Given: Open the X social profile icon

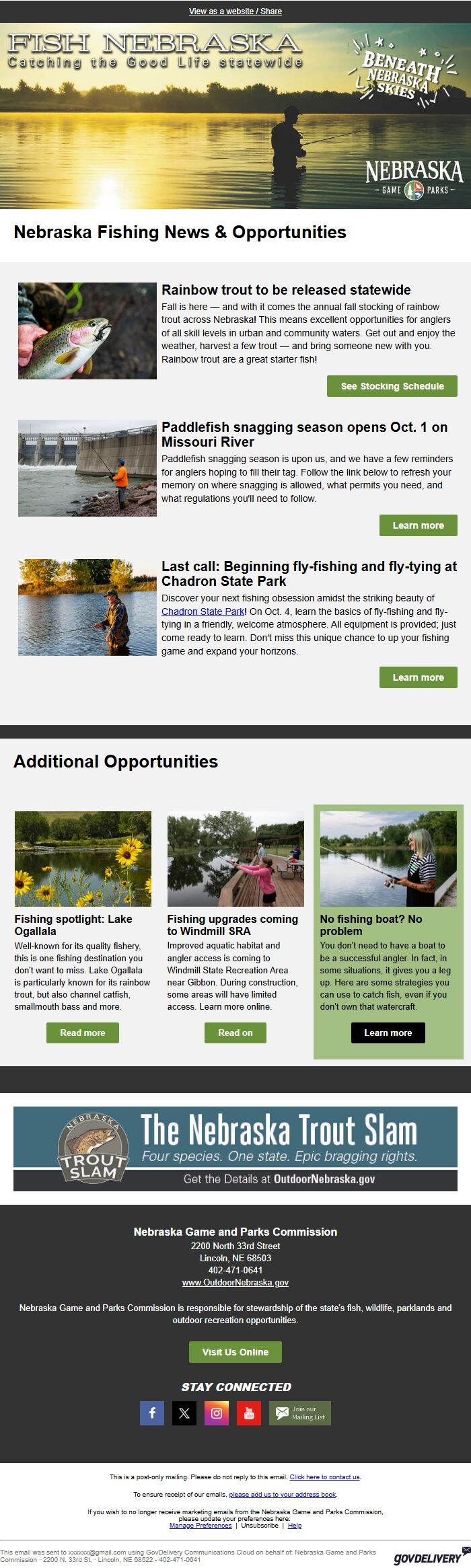Looking at the screenshot, I should coord(184,1413).
